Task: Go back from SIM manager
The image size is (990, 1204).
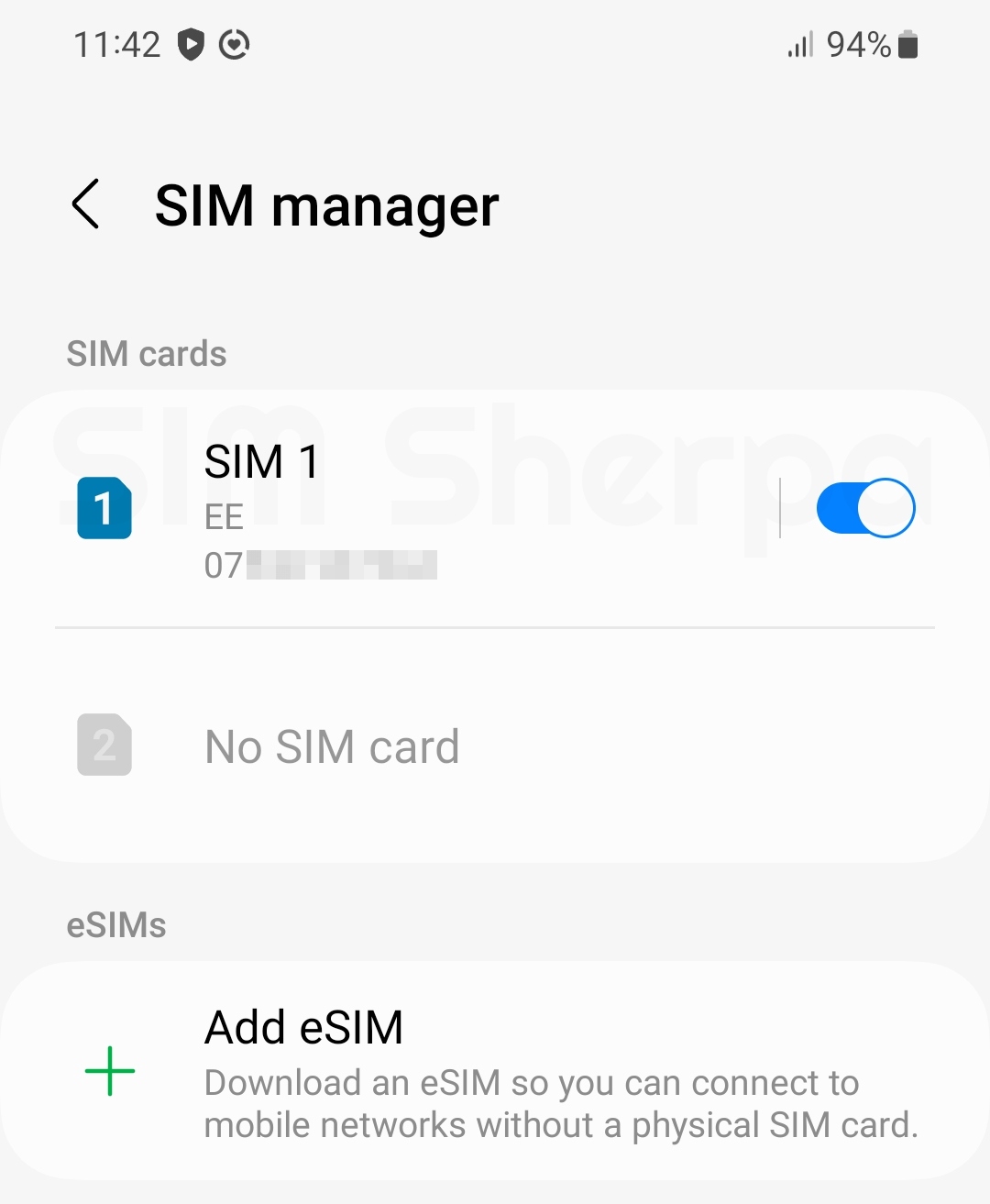Action: (86, 204)
